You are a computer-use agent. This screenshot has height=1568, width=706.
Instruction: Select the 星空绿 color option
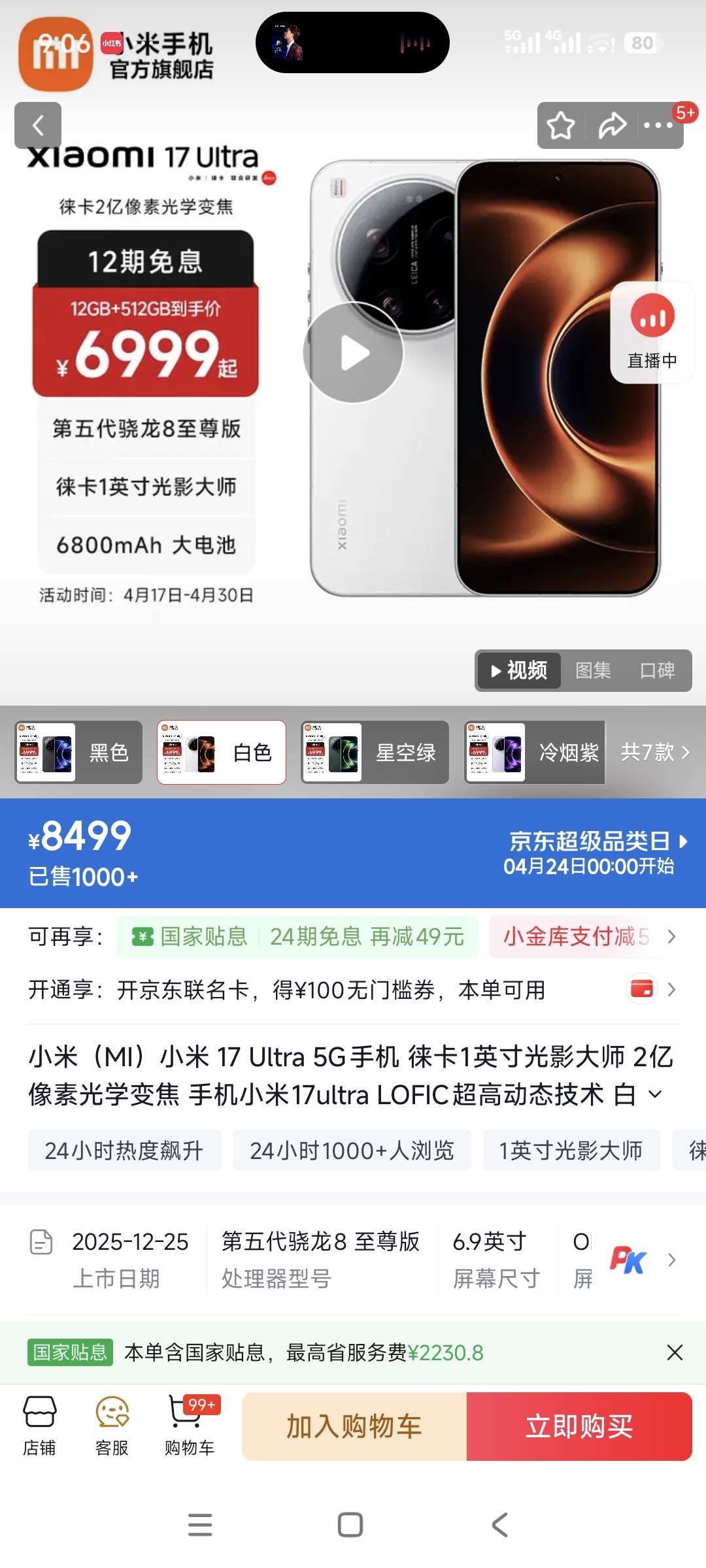tap(375, 752)
